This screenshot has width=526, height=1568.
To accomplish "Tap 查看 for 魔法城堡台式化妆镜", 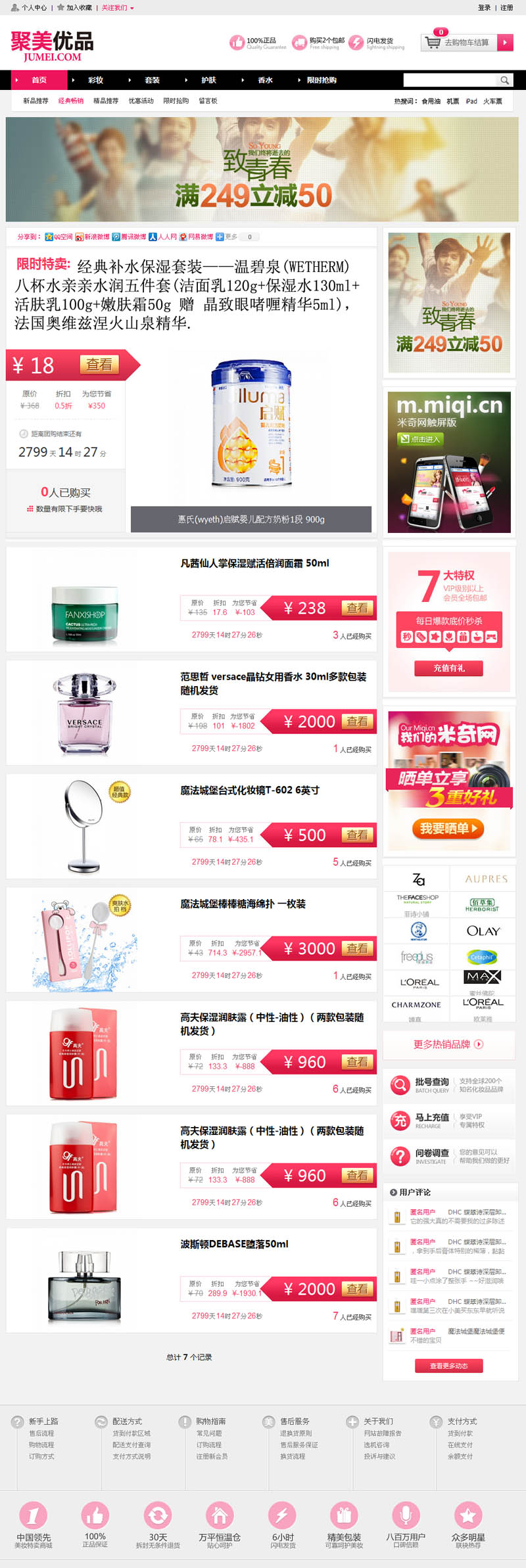I will coord(358,835).
